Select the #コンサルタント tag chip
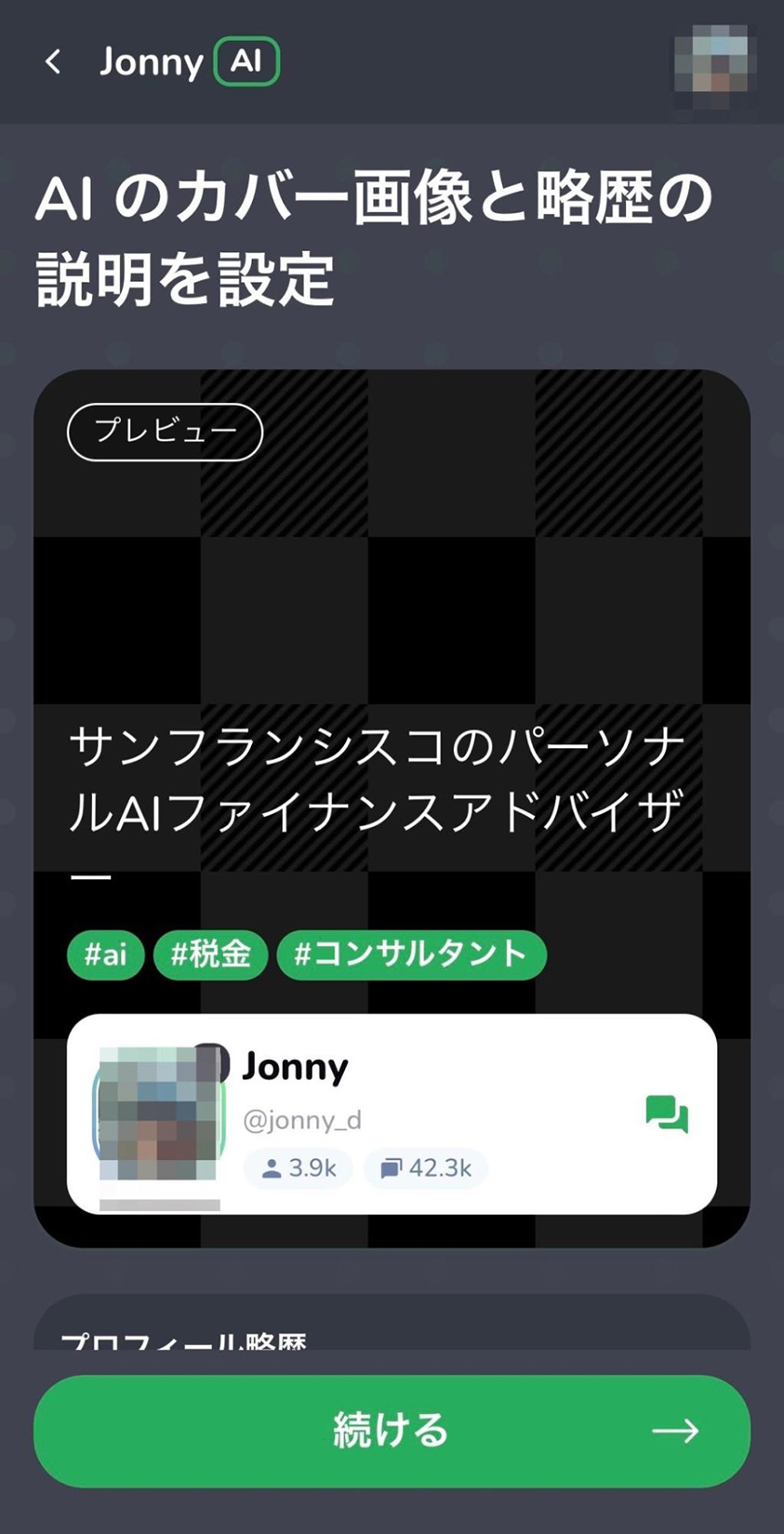Viewport: 784px width, 1534px height. (411, 954)
